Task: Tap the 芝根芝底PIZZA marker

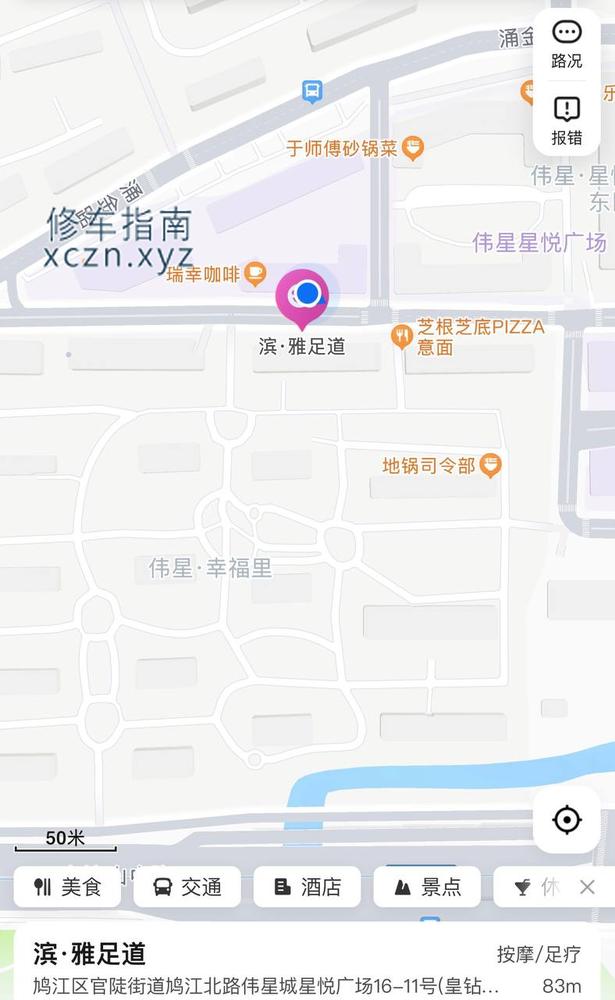Action: click(402, 335)
